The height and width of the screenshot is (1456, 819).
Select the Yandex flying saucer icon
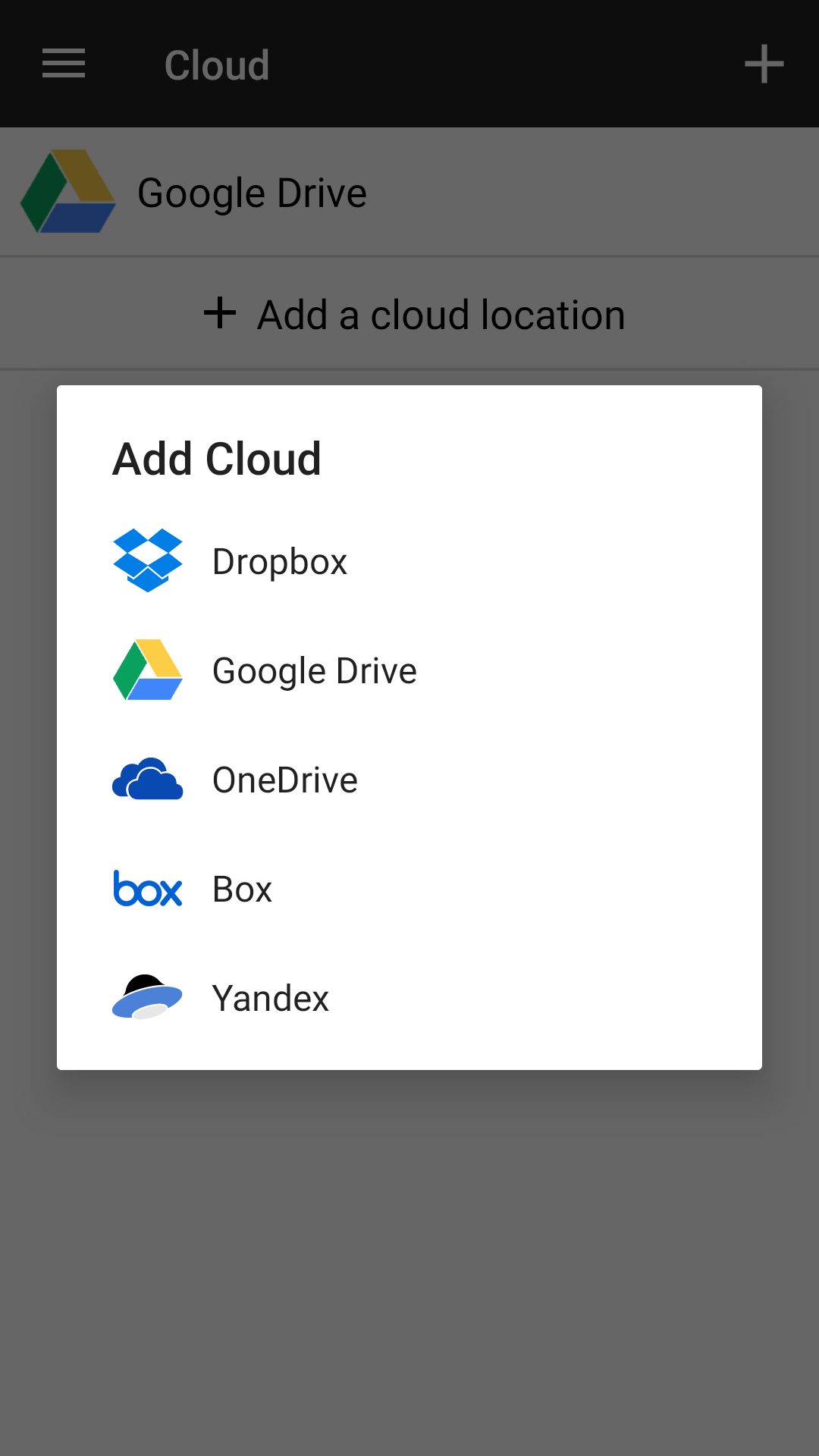(148, 998)
